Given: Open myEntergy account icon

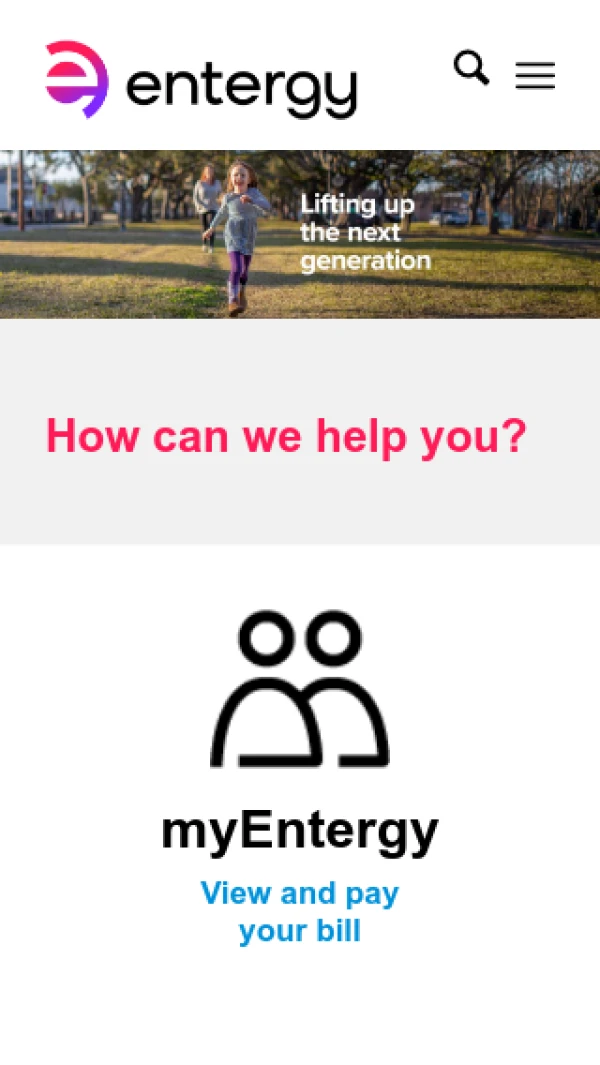Looking at the screenshot, I should click(x=299, y=690).
